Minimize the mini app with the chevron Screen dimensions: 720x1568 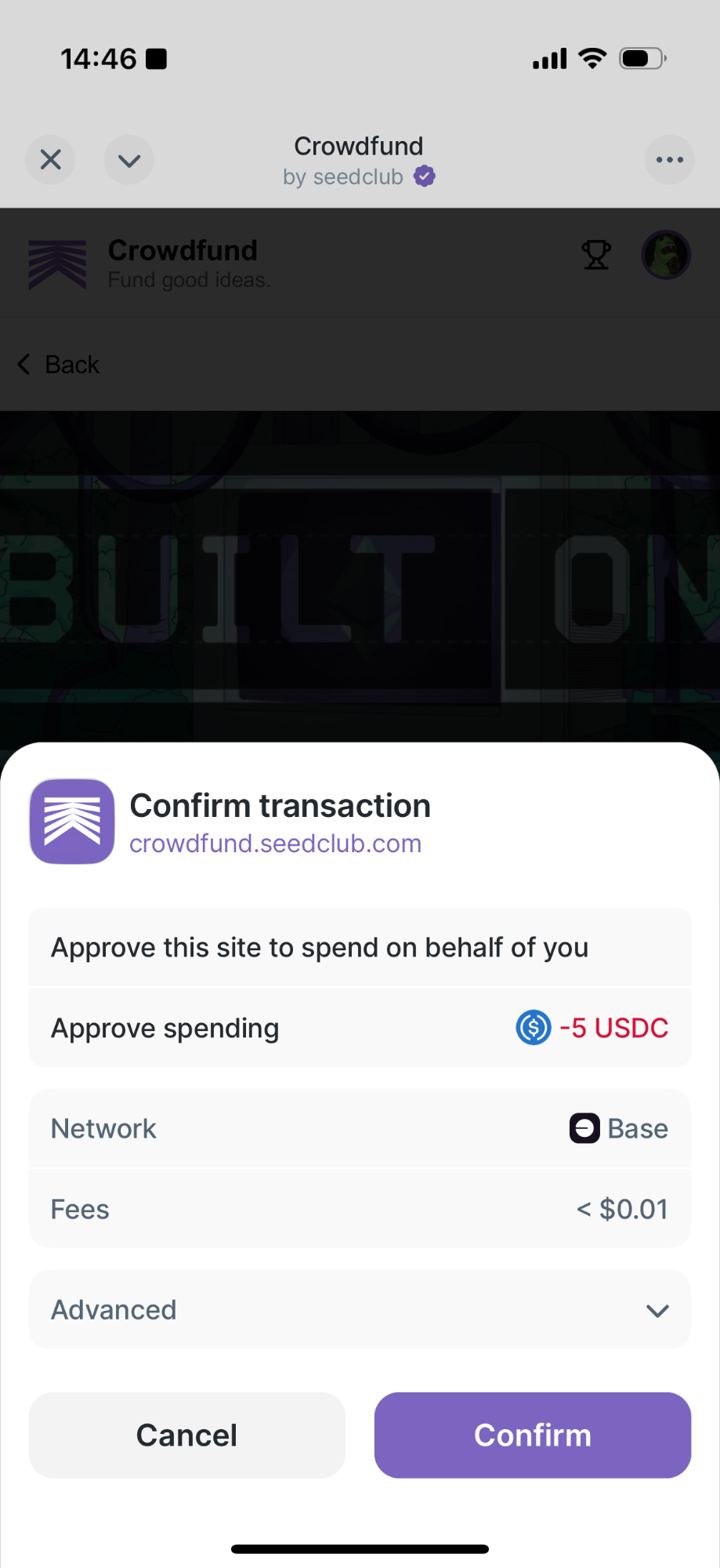click(129, 160)
